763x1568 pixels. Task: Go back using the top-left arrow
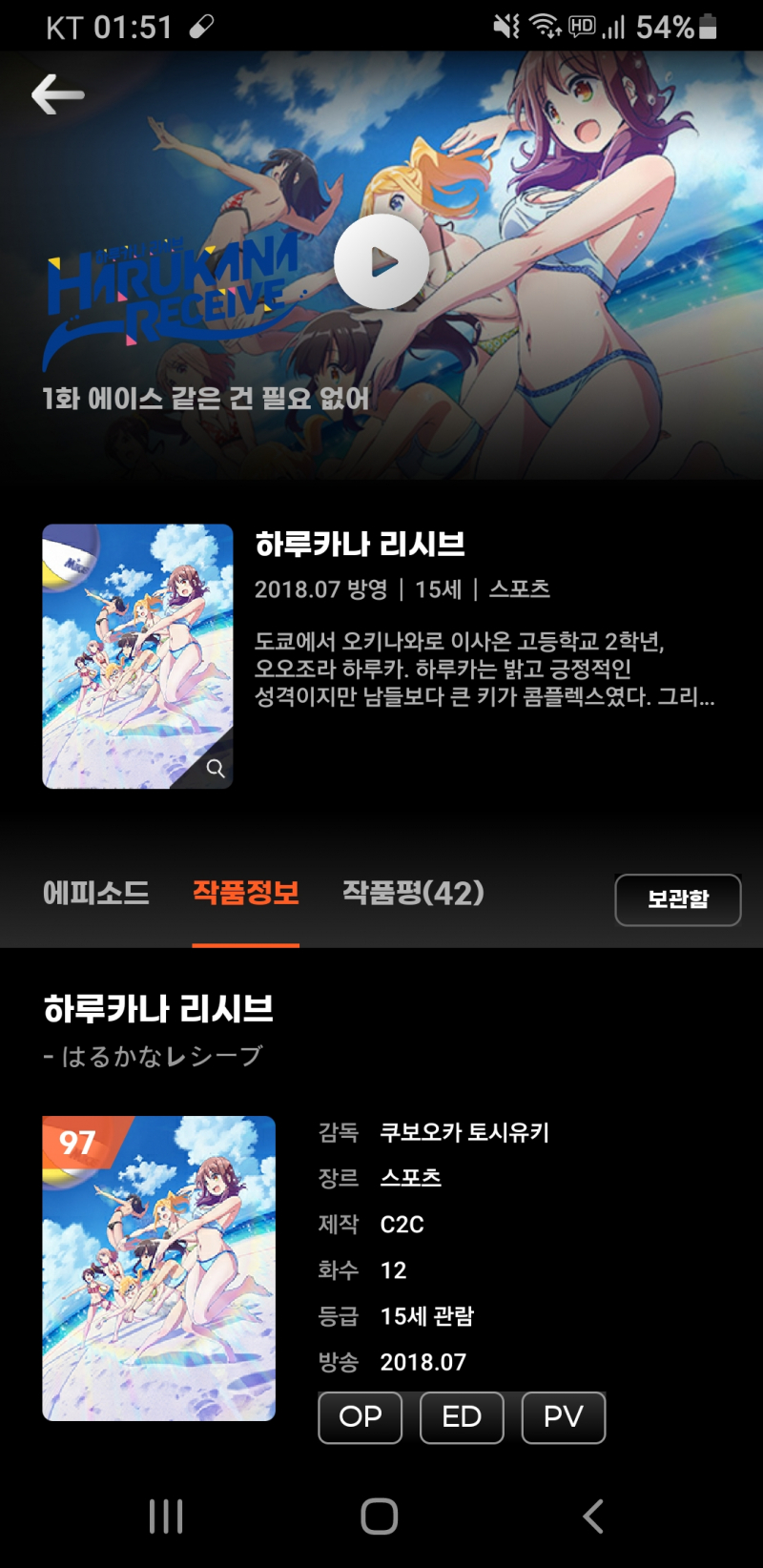click(x=57, y=94)
